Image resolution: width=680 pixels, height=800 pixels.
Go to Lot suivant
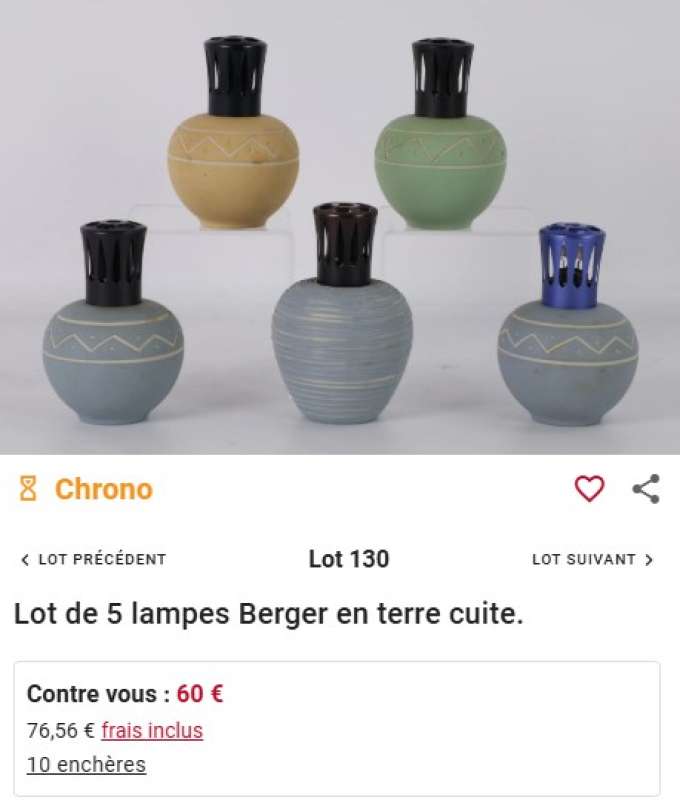click(592, 559)
